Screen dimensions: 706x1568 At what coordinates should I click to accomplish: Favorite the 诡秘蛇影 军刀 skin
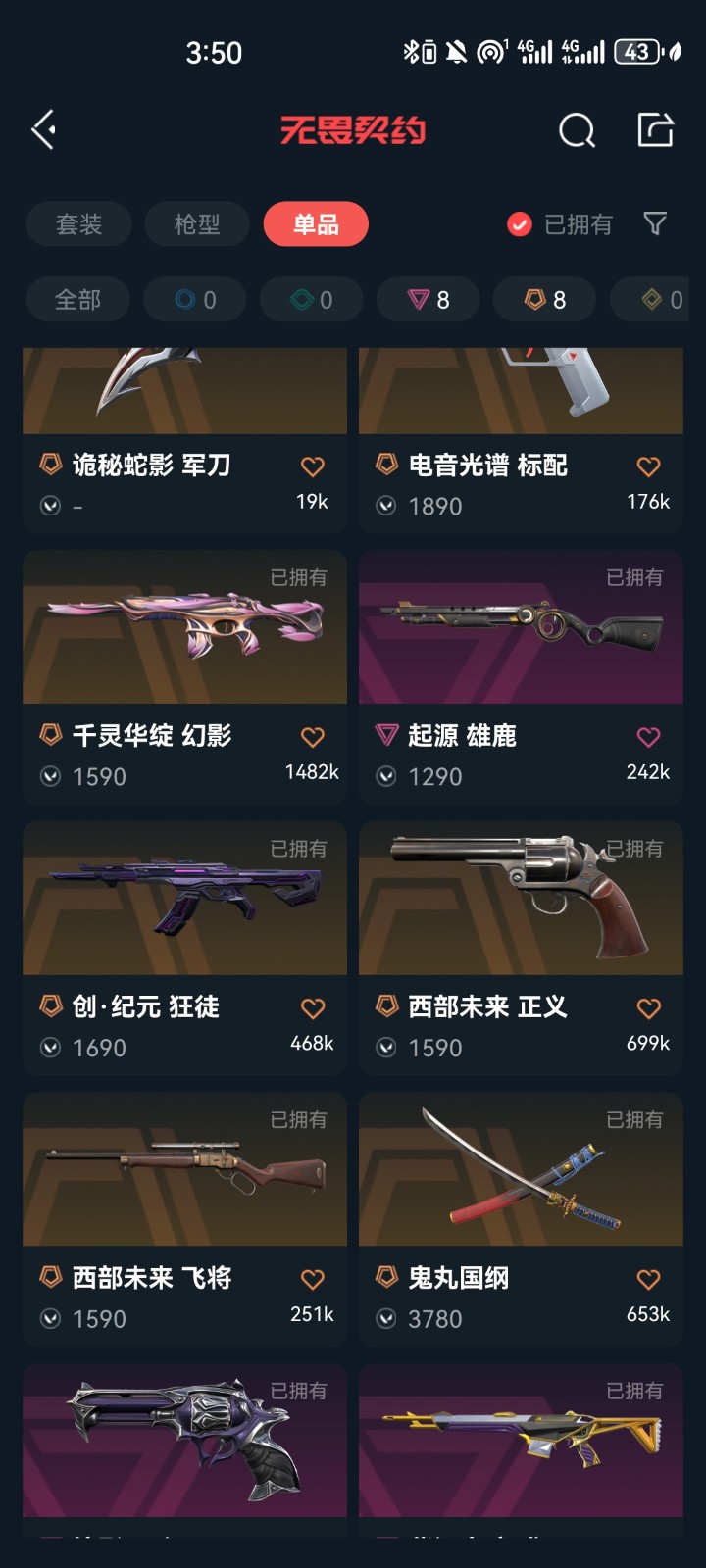[x=312, y=466]
